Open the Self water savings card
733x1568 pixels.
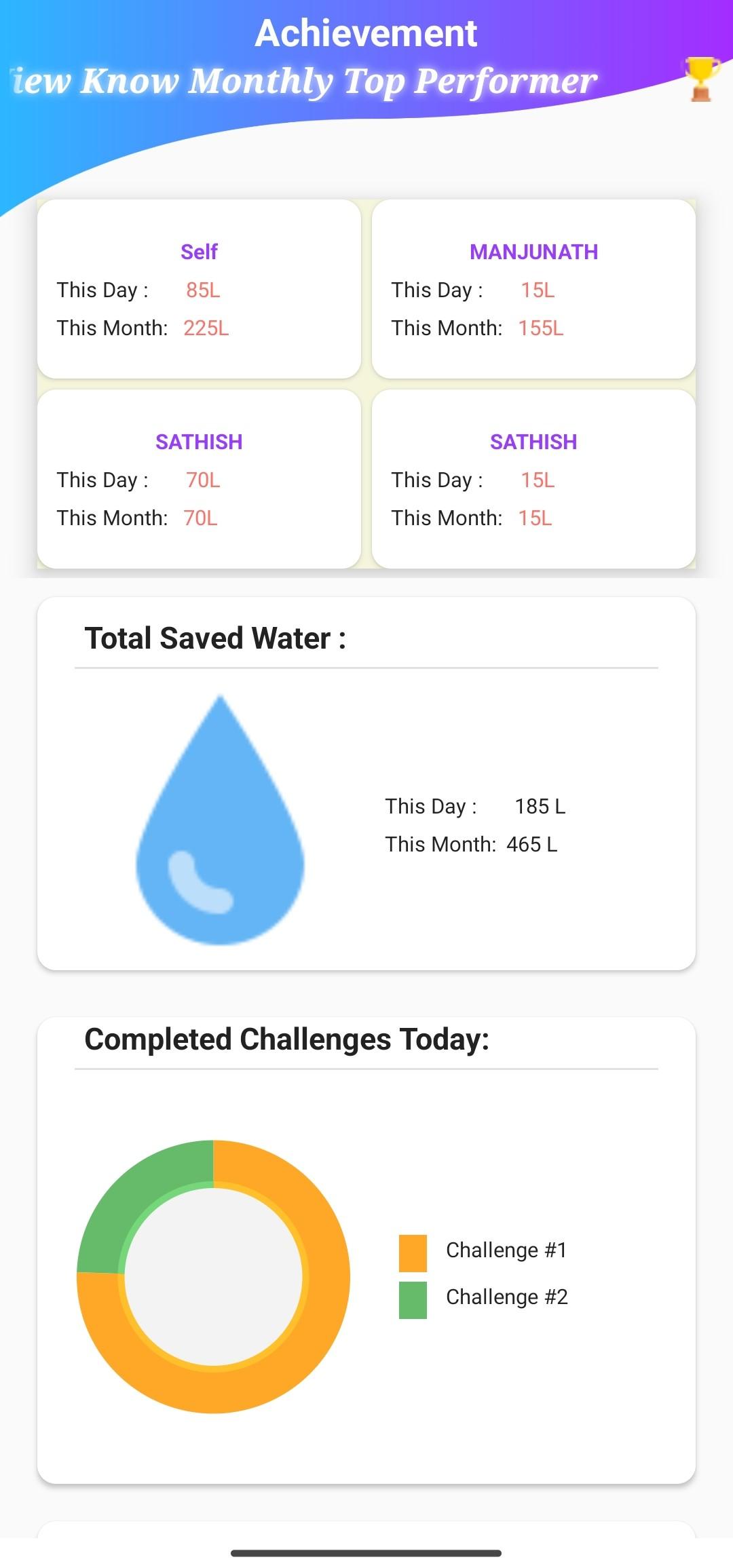tap(199, 289)
